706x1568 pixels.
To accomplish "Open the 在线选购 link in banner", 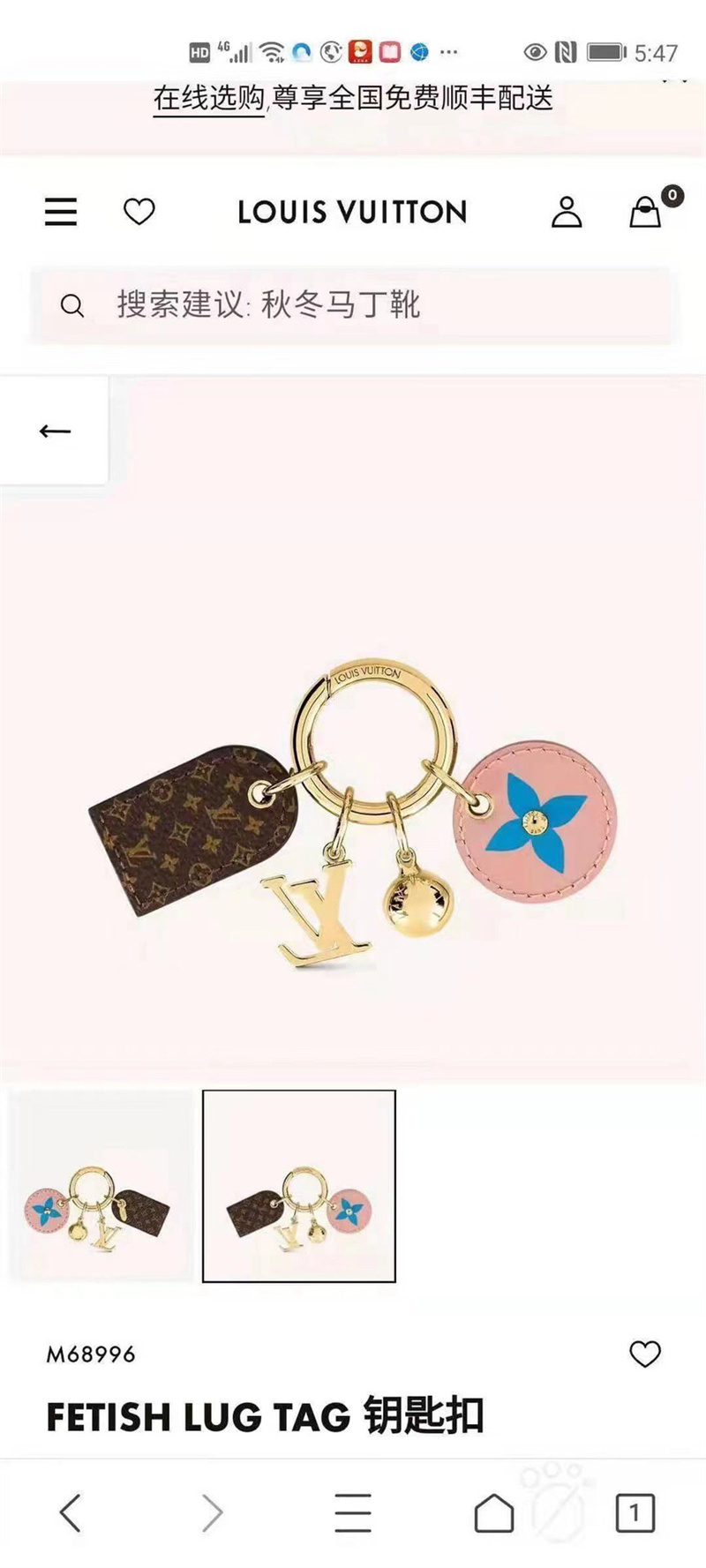I will point(208,98).
